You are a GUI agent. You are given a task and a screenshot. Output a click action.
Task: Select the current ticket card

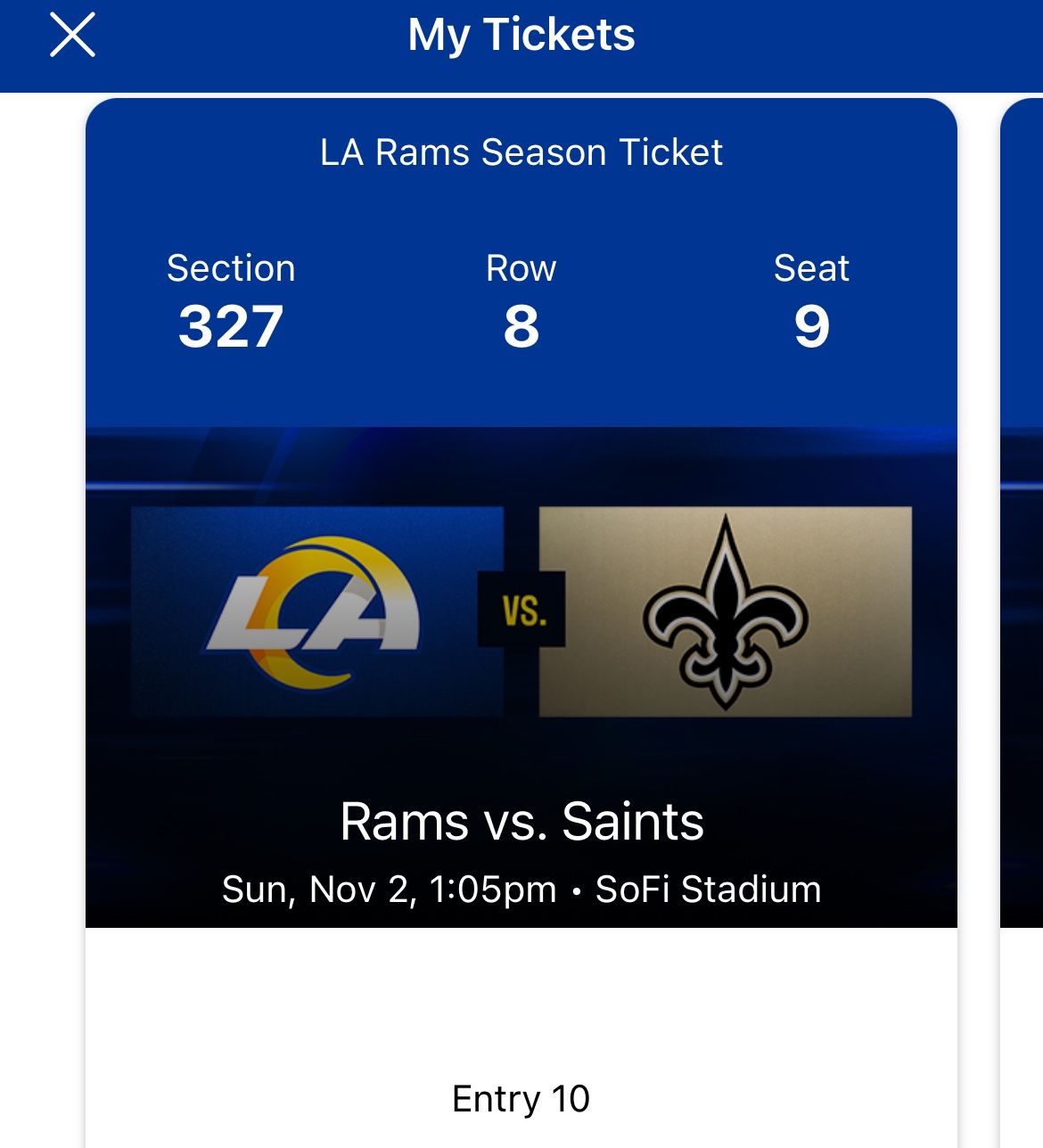pyautogui.click(x=520, y=535)
